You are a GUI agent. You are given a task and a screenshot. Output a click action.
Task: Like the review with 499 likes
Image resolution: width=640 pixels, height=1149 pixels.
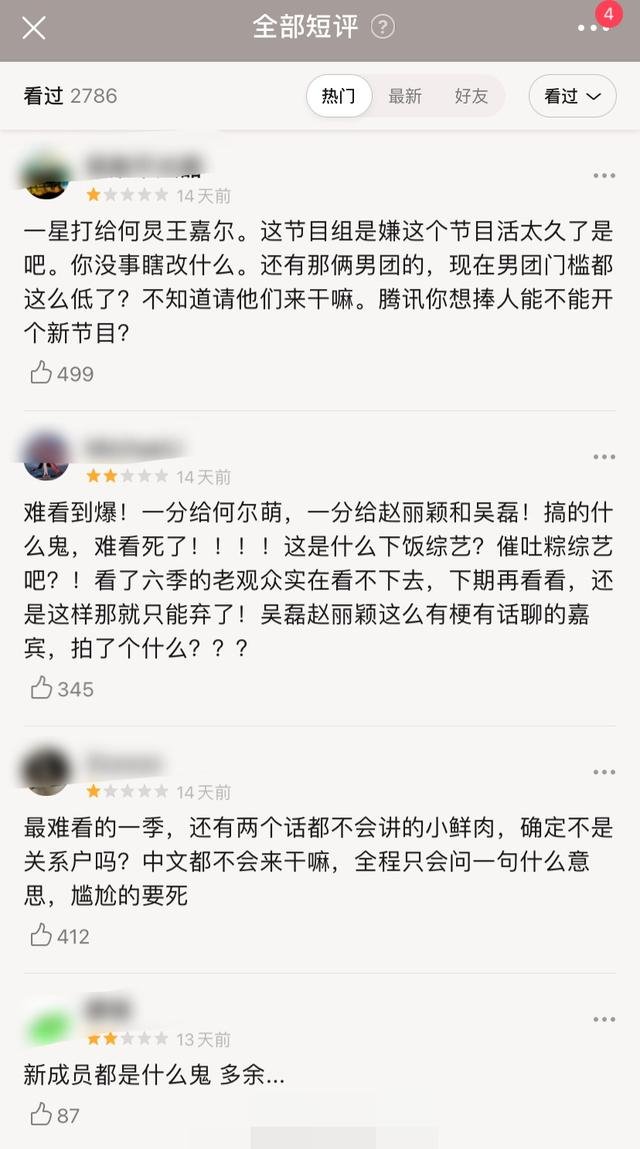coord(41,373)
